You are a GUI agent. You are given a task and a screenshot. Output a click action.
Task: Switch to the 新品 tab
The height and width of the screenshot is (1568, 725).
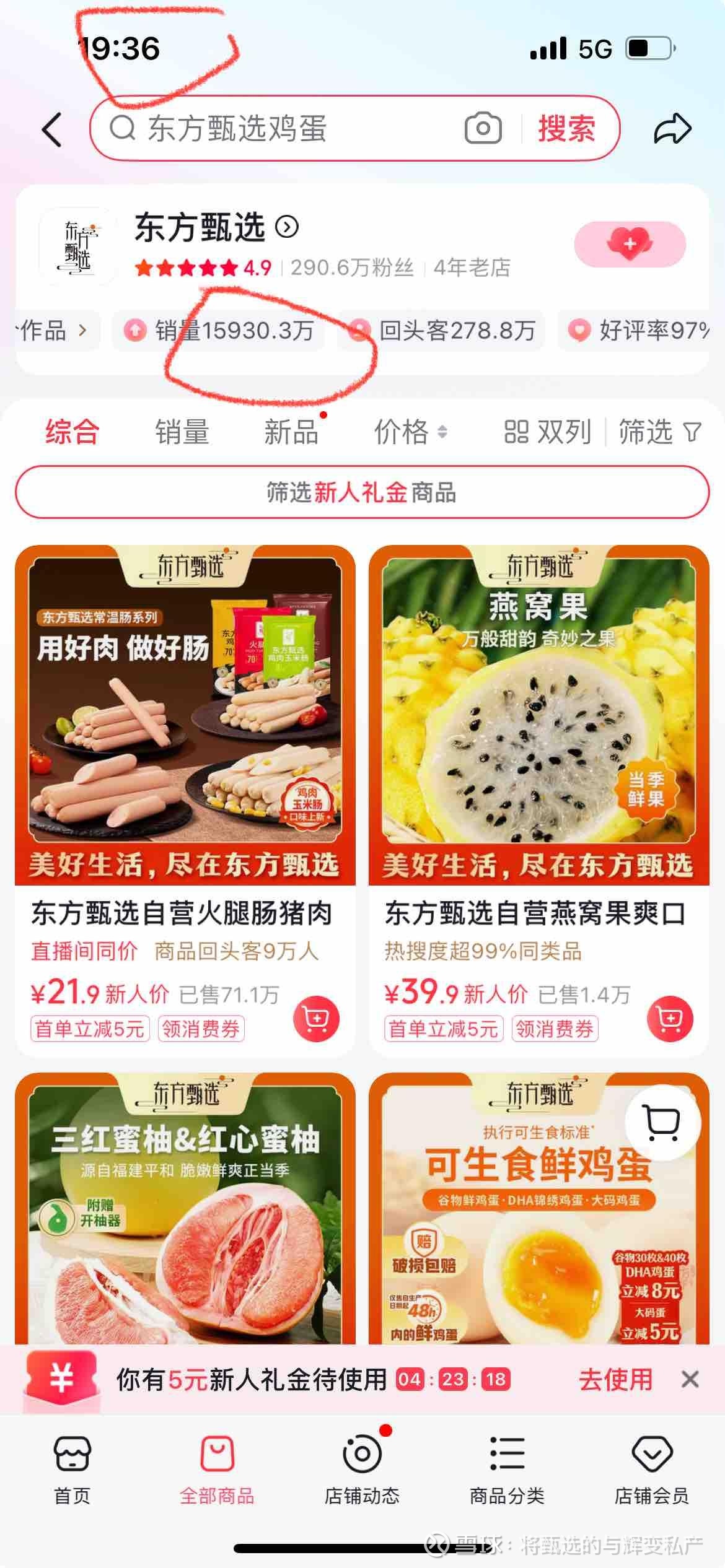[291, 432]
